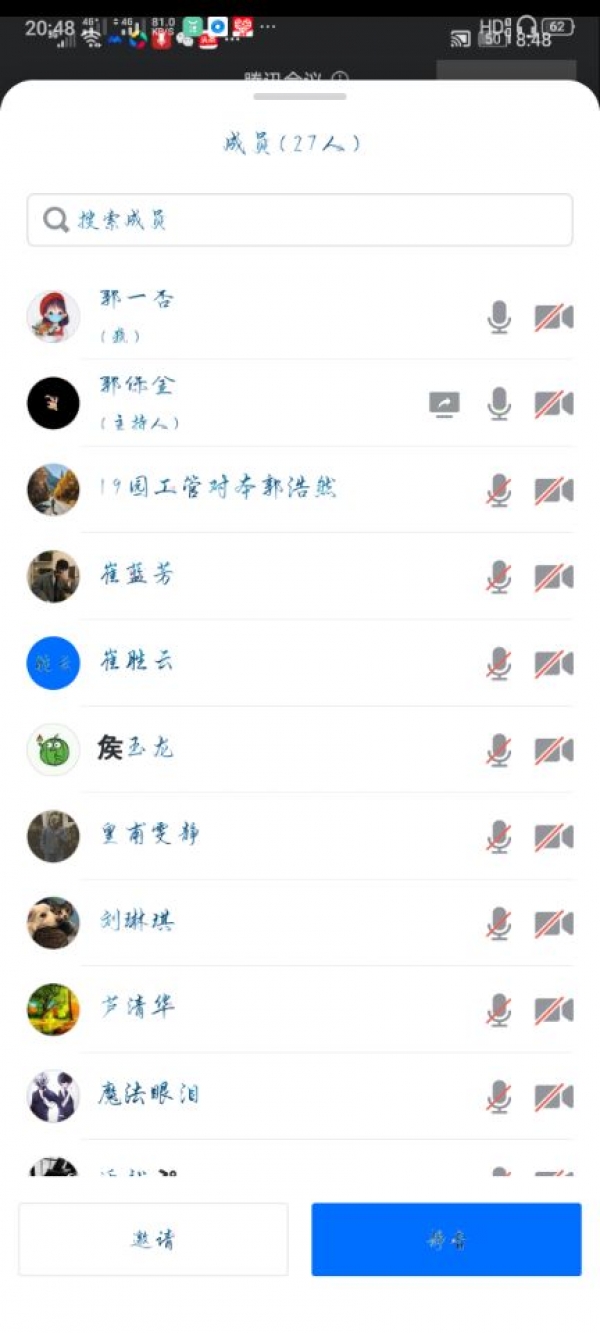The image size is (600, 1333).
Task: Tap the sheet handle above 成员 title
Action: [300, 97]
